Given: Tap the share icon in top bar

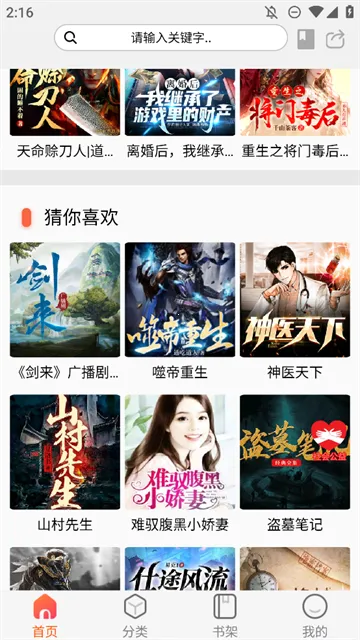Looking at the screenshot, I should coord(336,40).
